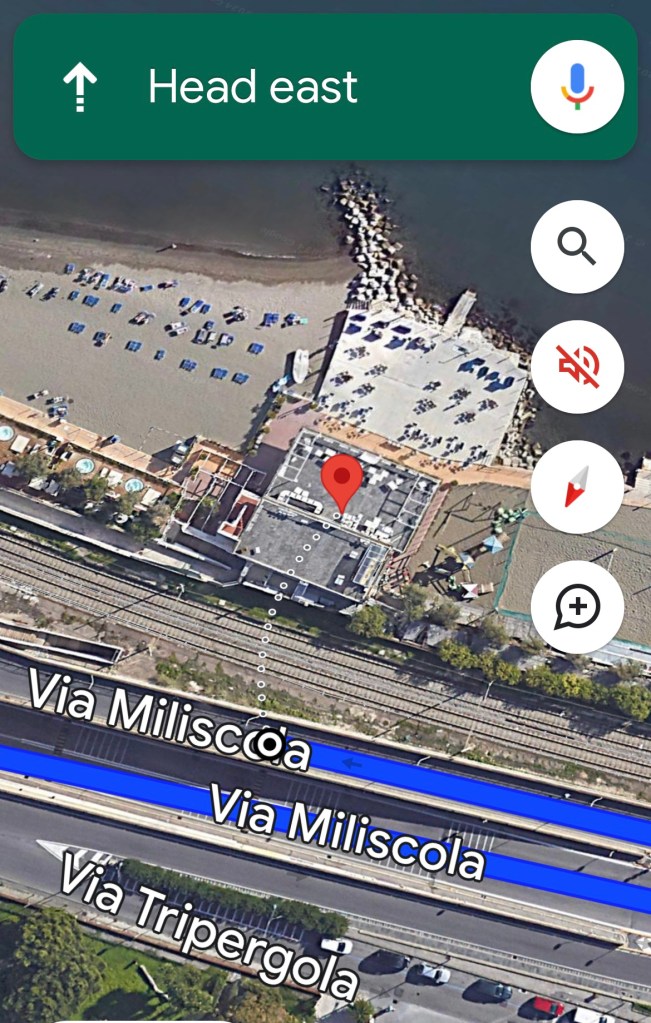651x1023 pixels.
Task: Report an incident on the map
Action: pos(577,607)
